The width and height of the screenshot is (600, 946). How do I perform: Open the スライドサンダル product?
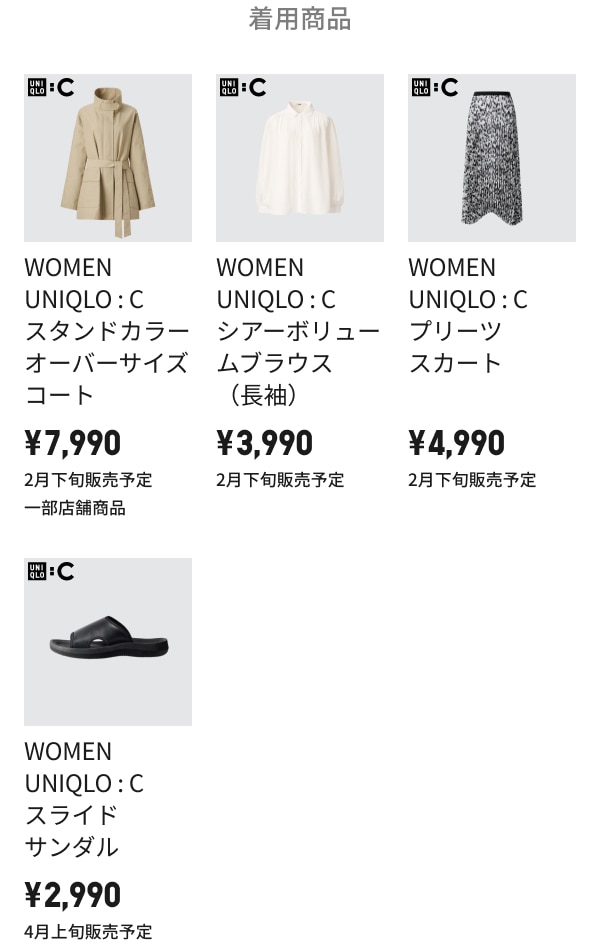click(108, 642)
